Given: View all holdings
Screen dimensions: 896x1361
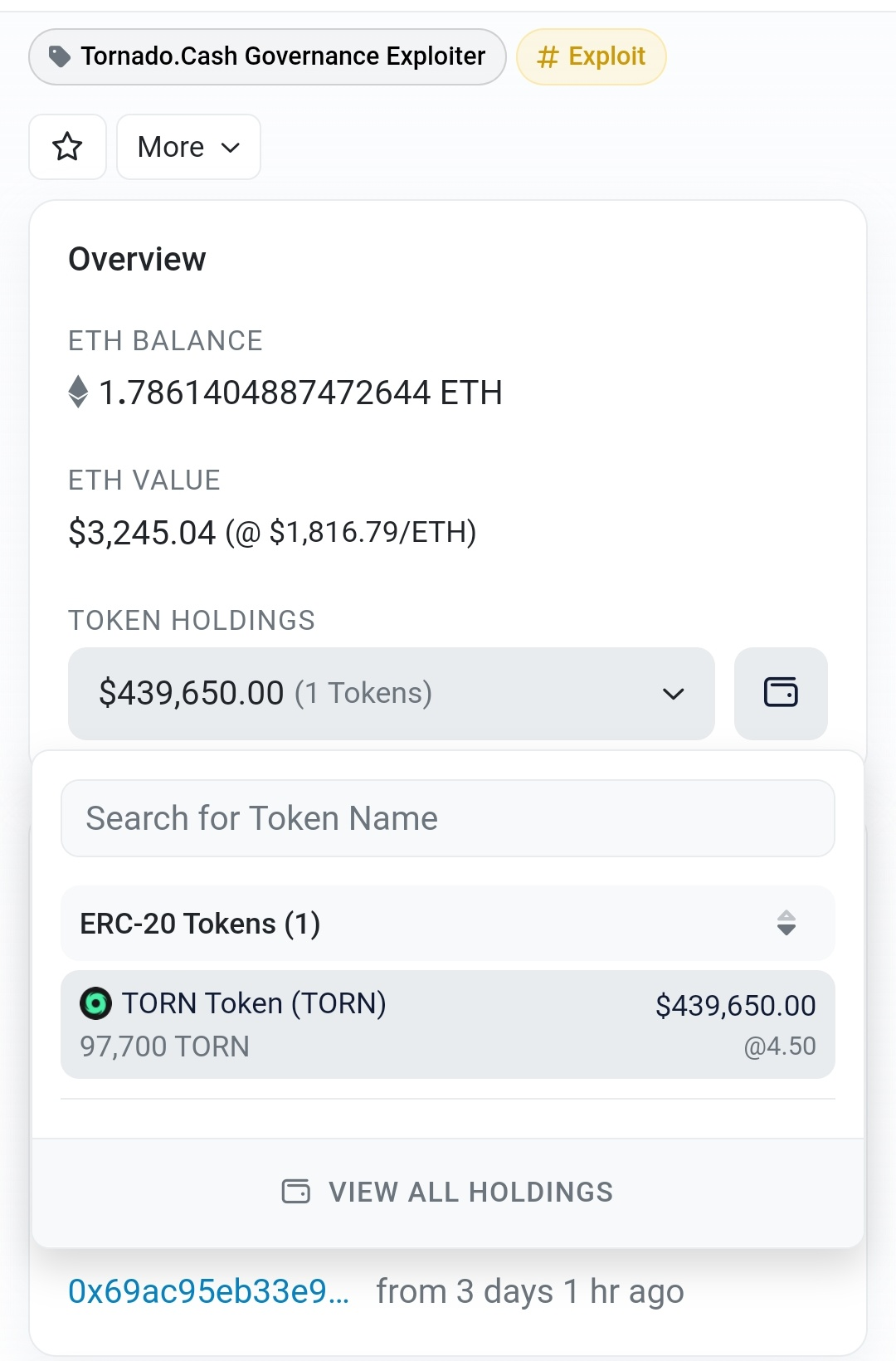Looking at the screenshot, I should pyautogui.click(x=447, y=1192).
